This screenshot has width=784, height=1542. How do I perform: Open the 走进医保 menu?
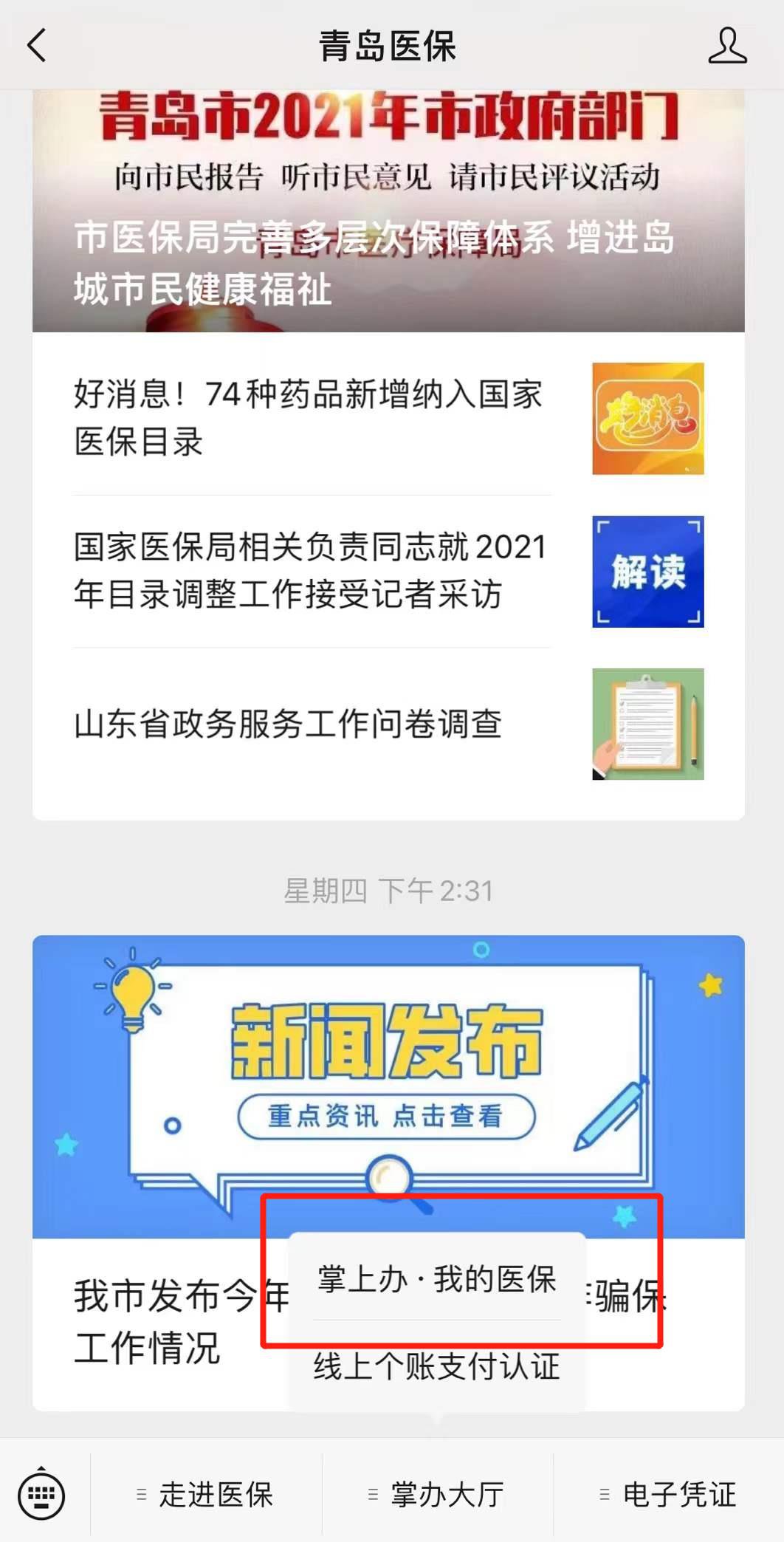[x=206, y=1495]
